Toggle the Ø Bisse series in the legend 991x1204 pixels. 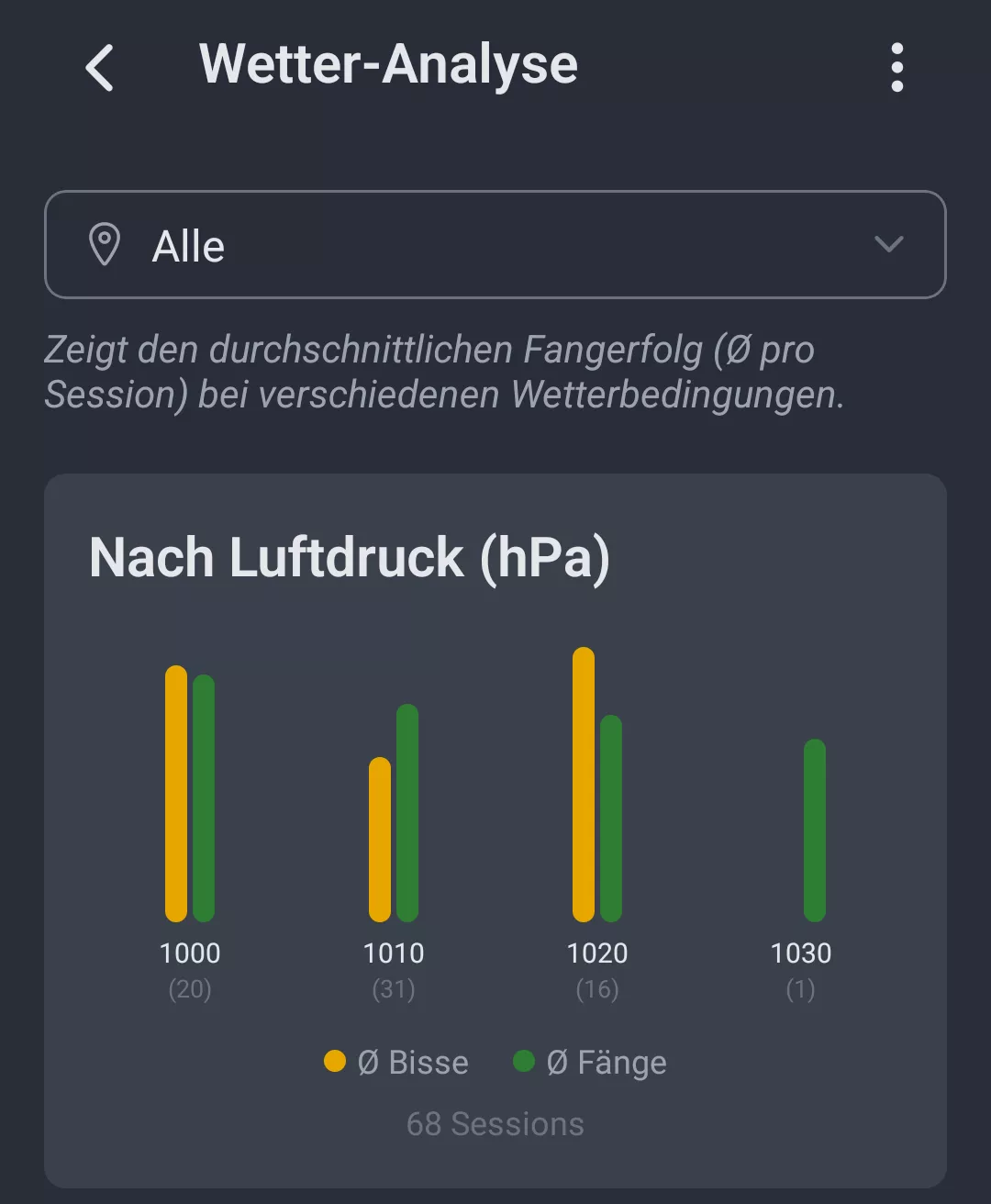pyautogui.click(x=395, y=1062)
